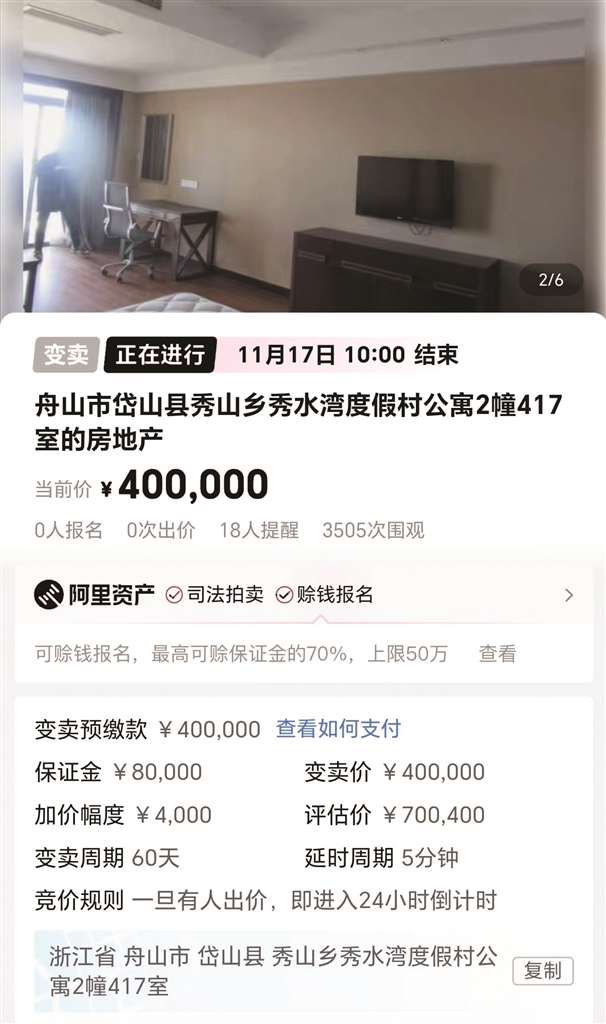Viewport: 606px width, 1024px height.
Task: Open the 阿里资产 judicial auction row
Action: (304, 595)
